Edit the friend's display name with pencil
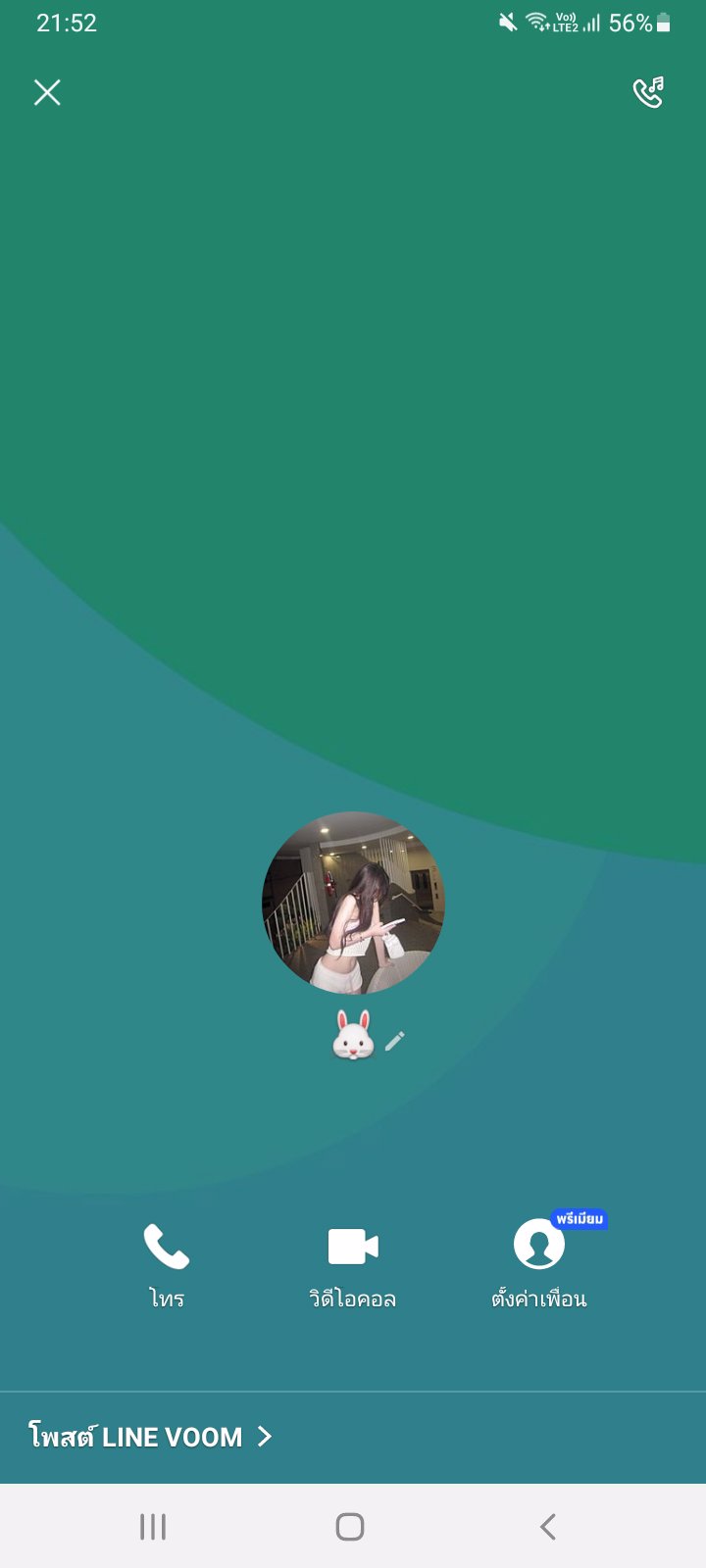Viewport: 706px width, 1568px height. pyautogui.click(x=394, y=1041)
